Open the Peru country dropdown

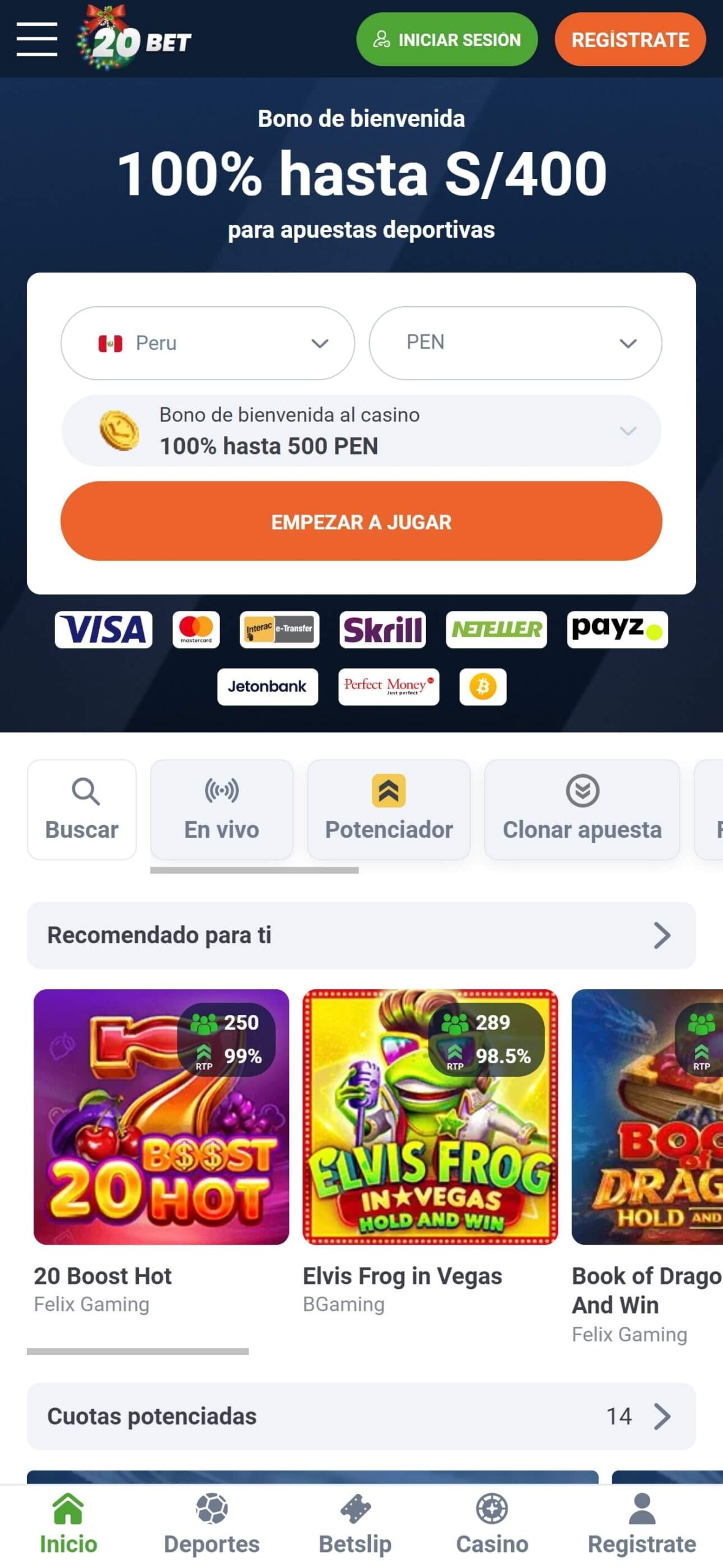tap(207, 342)
